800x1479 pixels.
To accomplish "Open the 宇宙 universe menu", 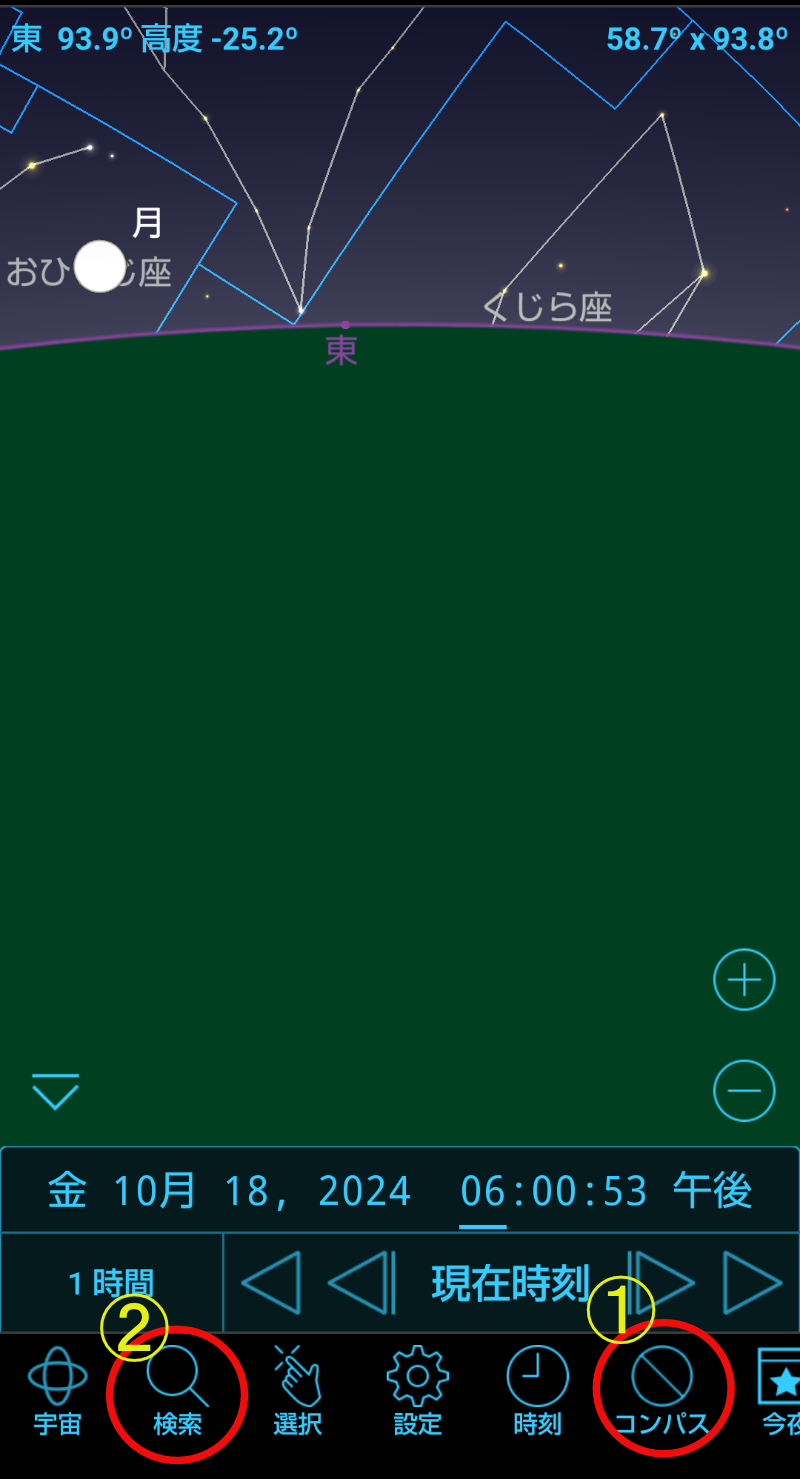I will [57, 1390].
